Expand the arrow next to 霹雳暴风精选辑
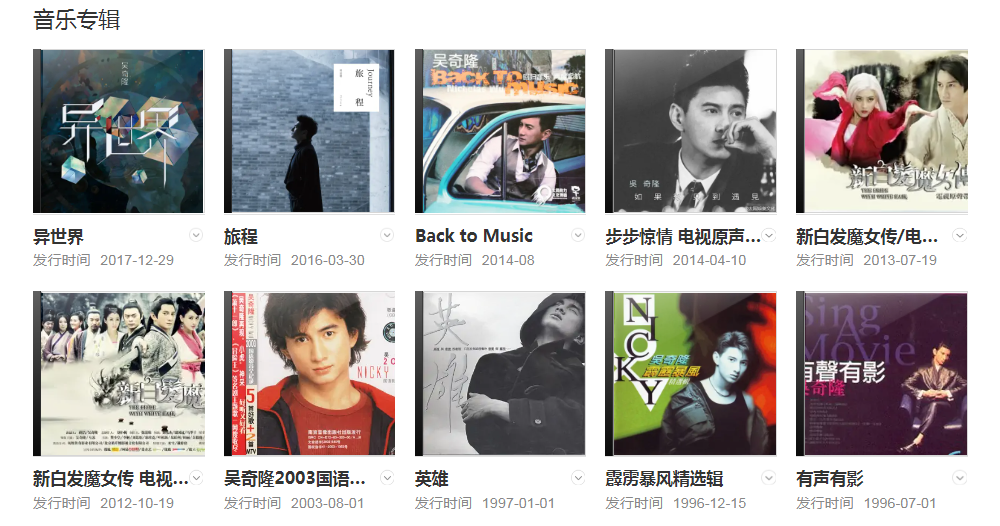The width and height of the screenshot is (1000, 526). click(769, 477)
